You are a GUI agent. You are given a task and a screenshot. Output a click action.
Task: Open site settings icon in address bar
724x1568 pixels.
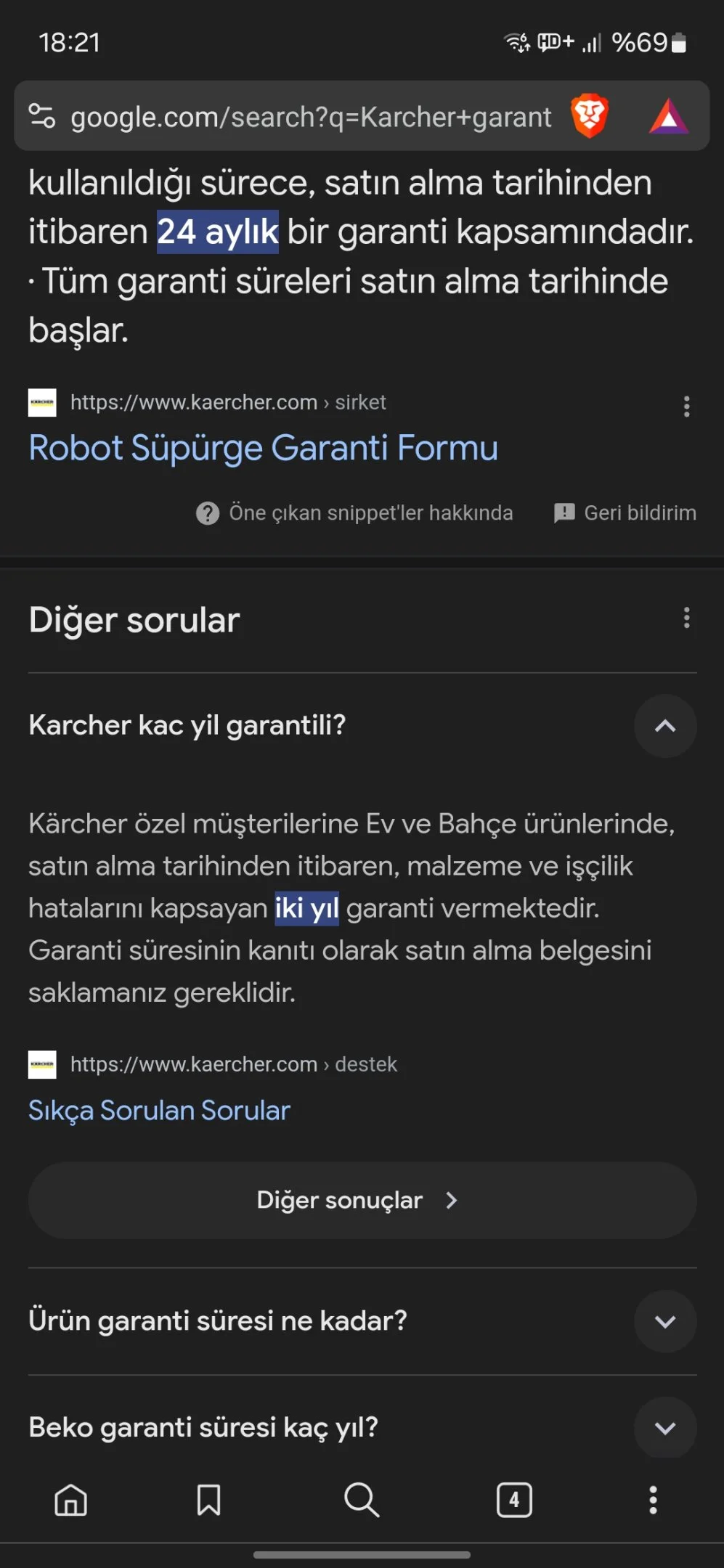(x=41, y=116)
